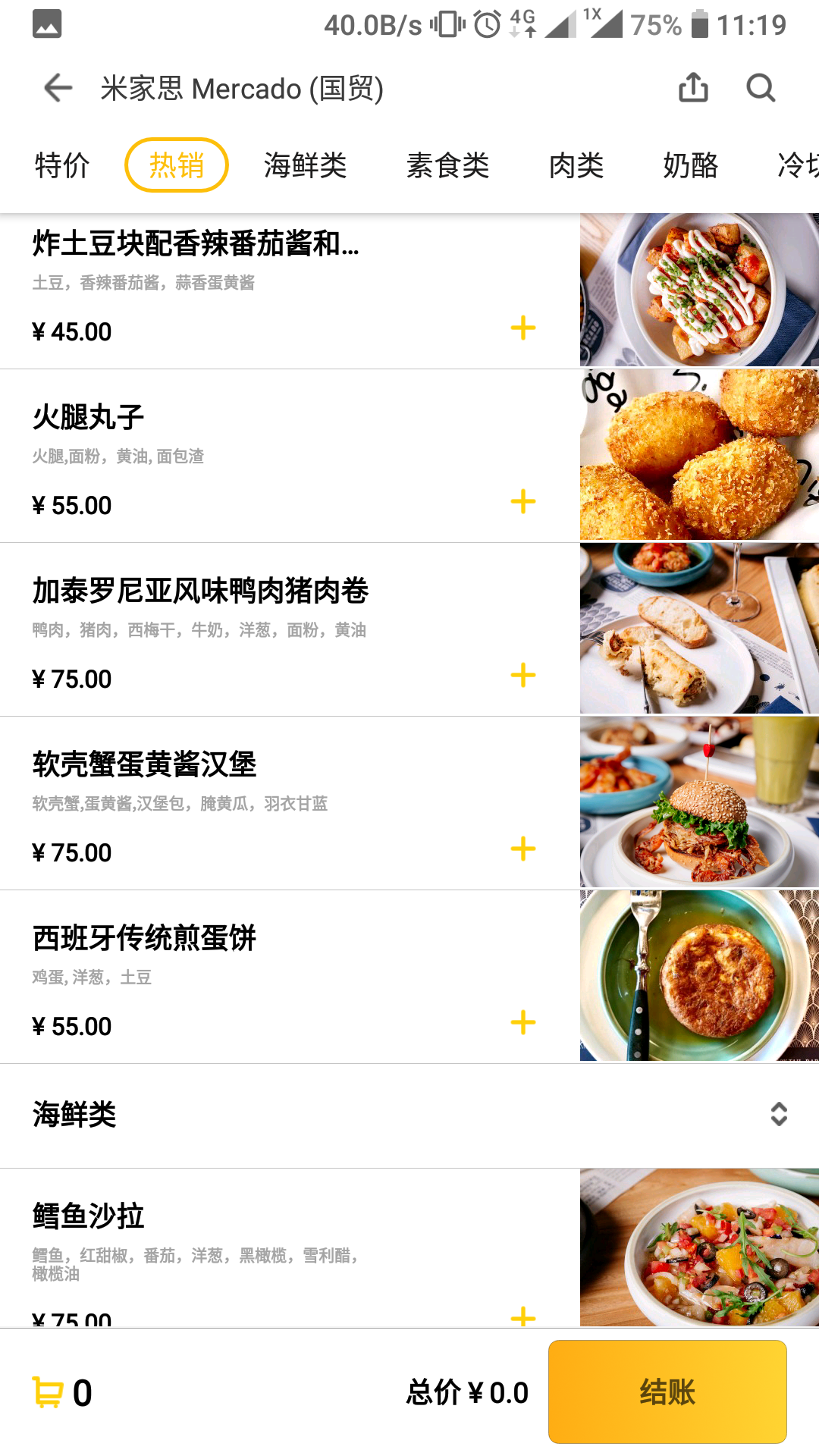Tap 结账 to check out

(667, 1392)
